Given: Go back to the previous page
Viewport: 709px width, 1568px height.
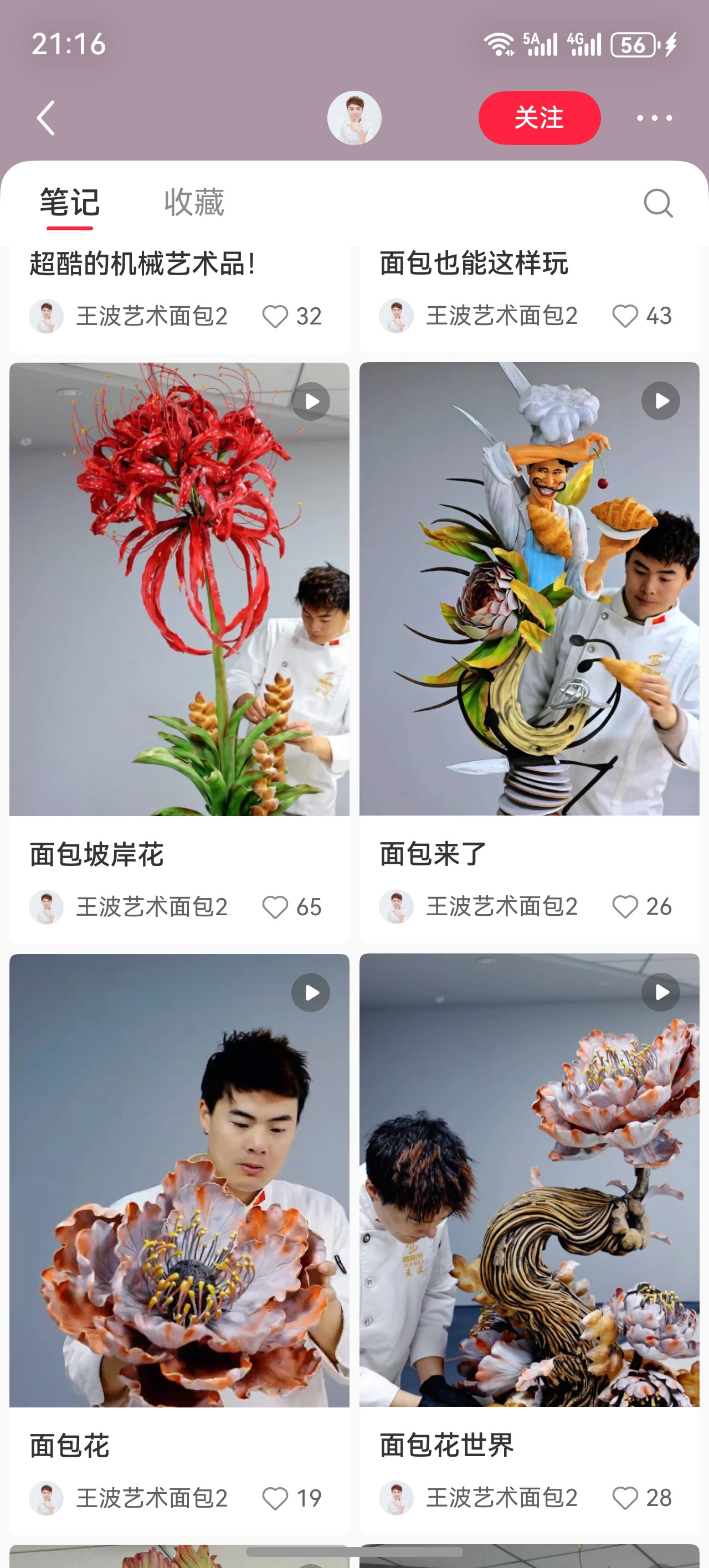Looking at the screenshot, I should tap(47, 118).
